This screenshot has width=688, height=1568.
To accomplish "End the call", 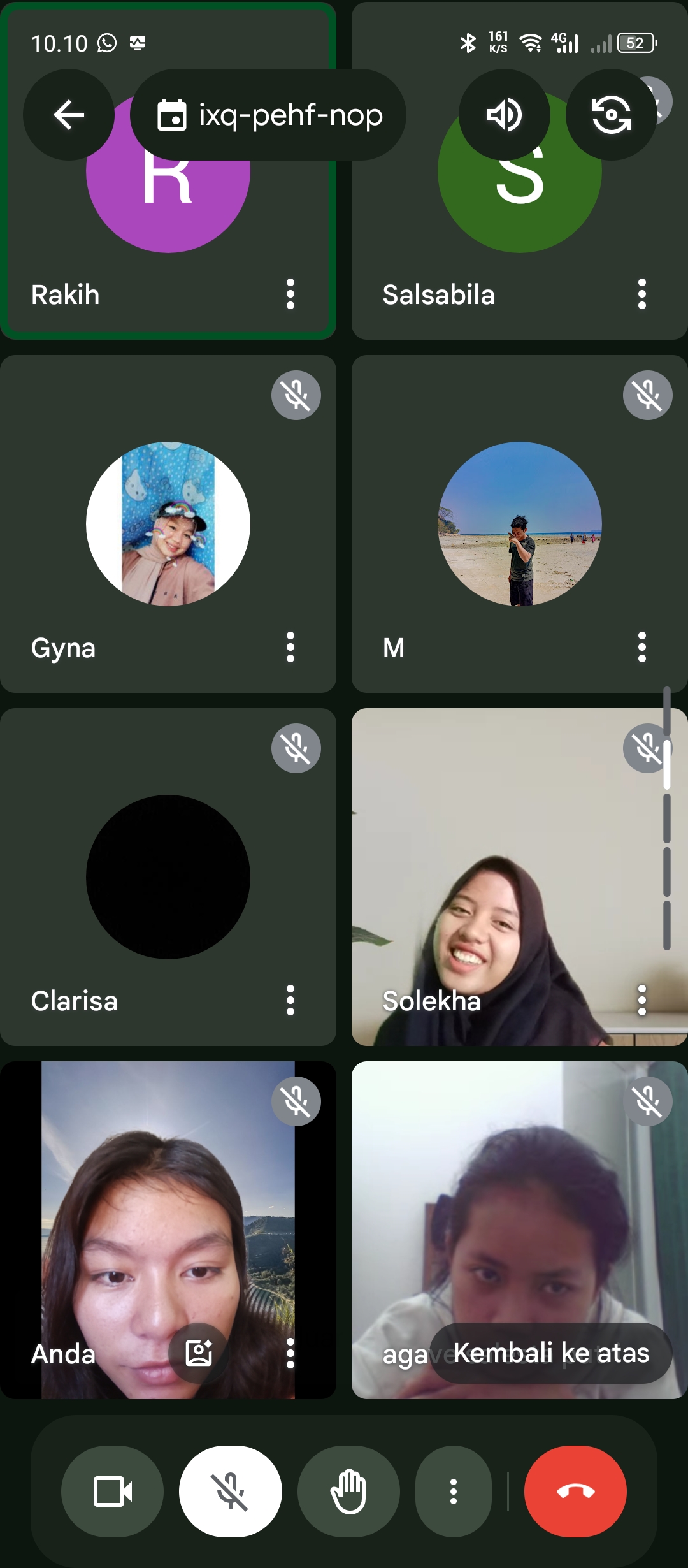I will (x=575, y=1492).
